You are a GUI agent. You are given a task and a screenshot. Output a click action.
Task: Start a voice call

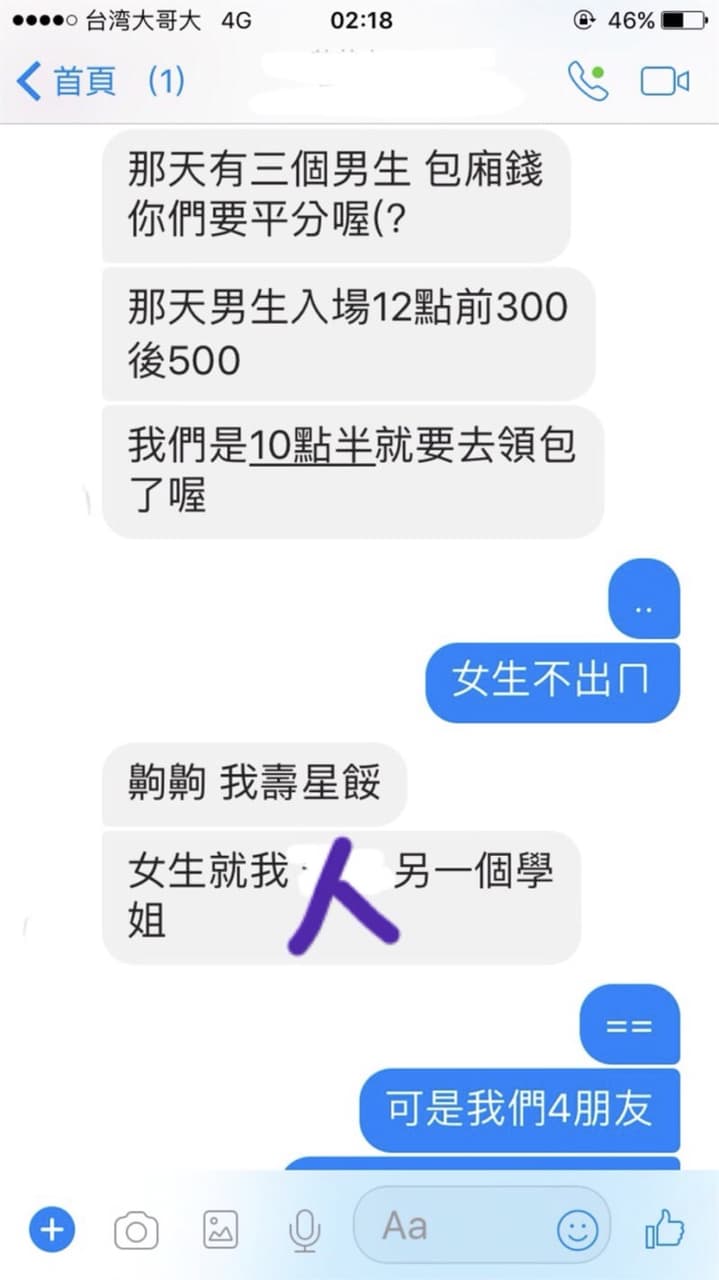point(588,81)
